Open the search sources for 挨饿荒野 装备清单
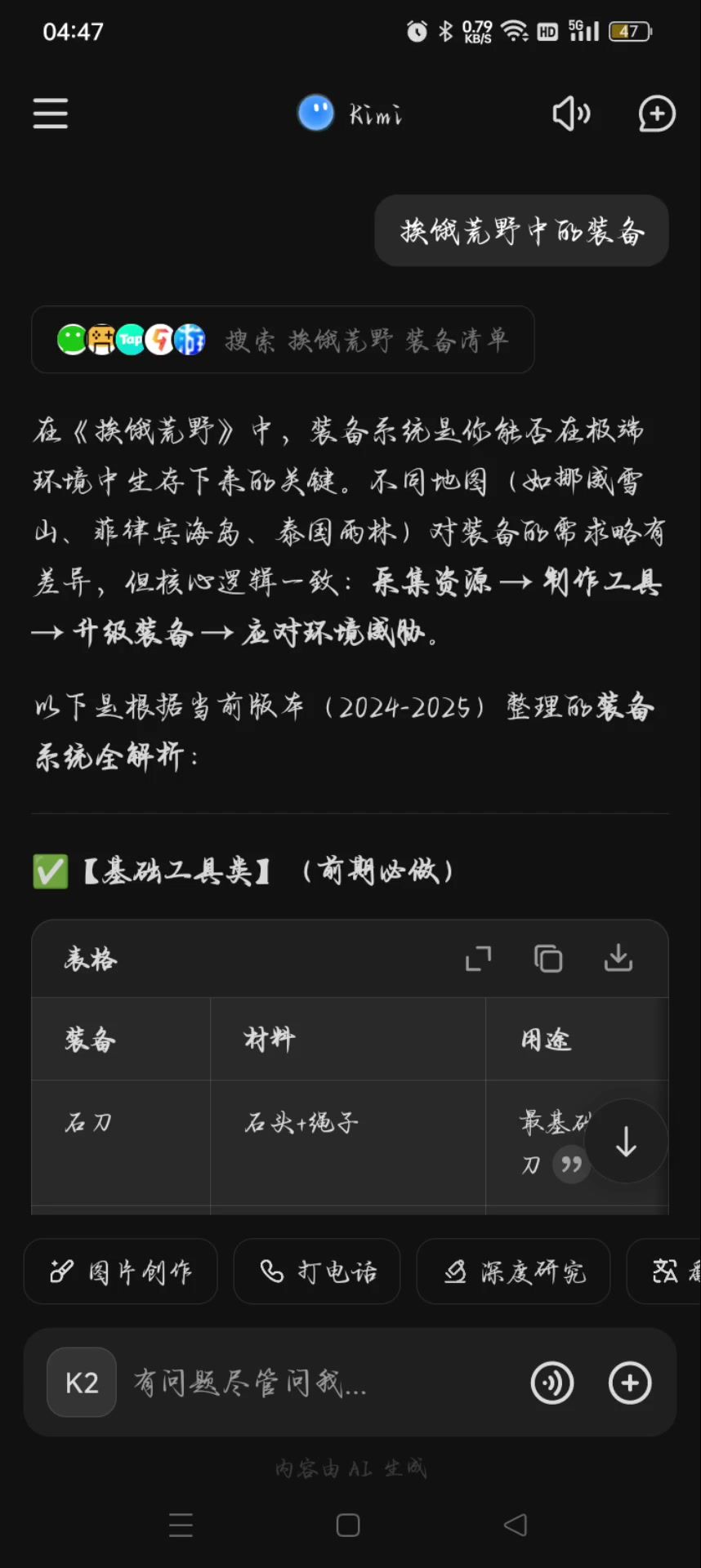701x1568 pixels. click(283, 340)
